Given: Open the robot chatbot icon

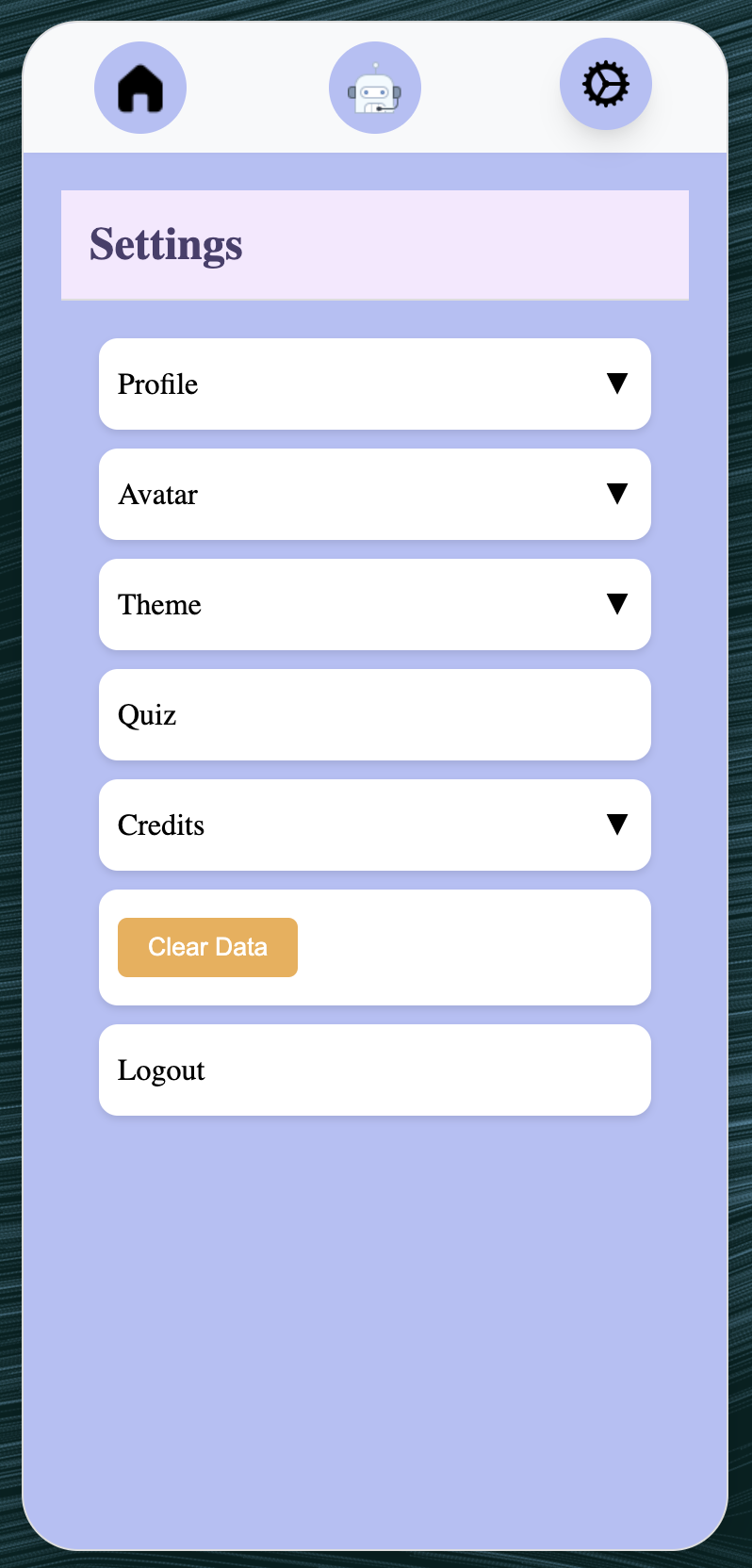Looking at the screenshot, I should 375,88.
